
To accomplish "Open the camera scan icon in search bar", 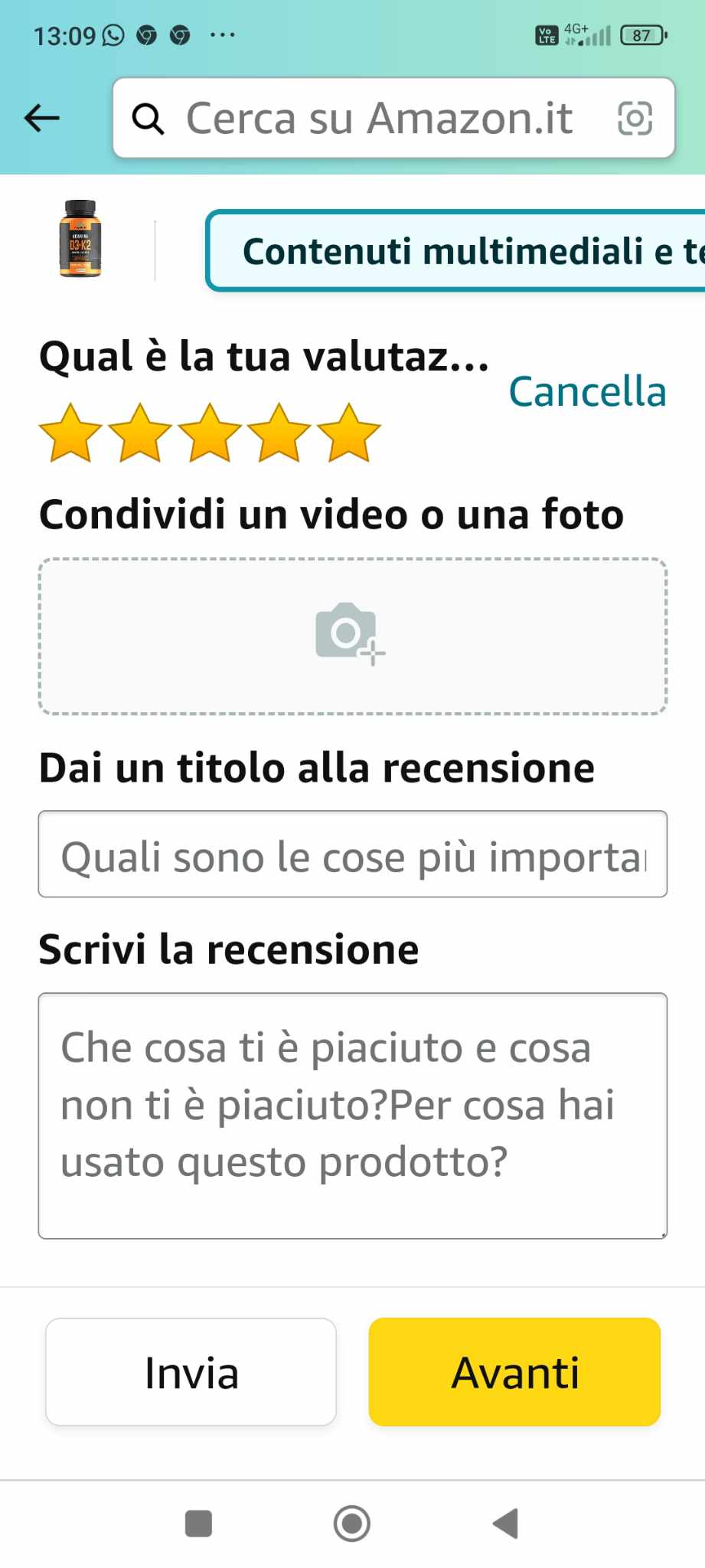I will click(x=635, y=118).
